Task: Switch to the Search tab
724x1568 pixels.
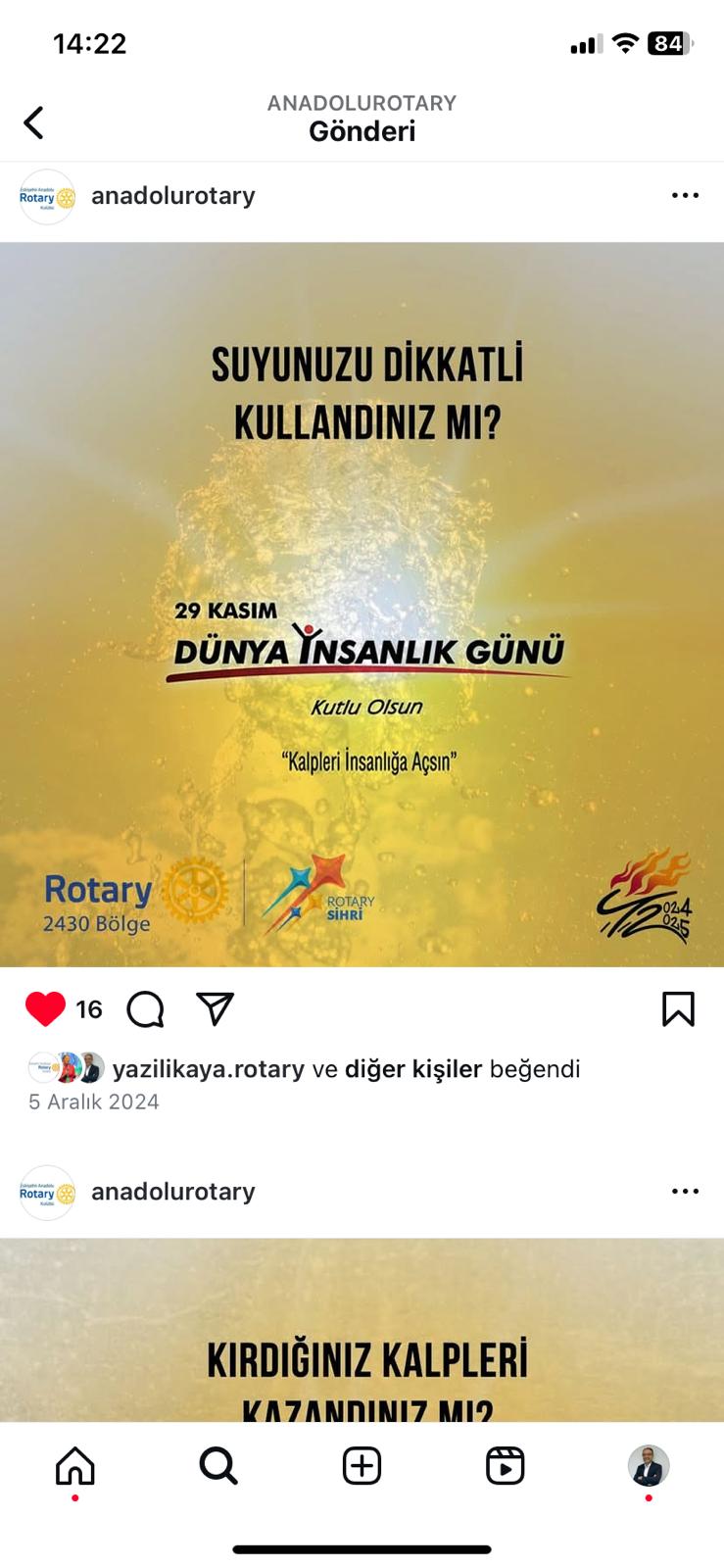Action: [218, 1466]
